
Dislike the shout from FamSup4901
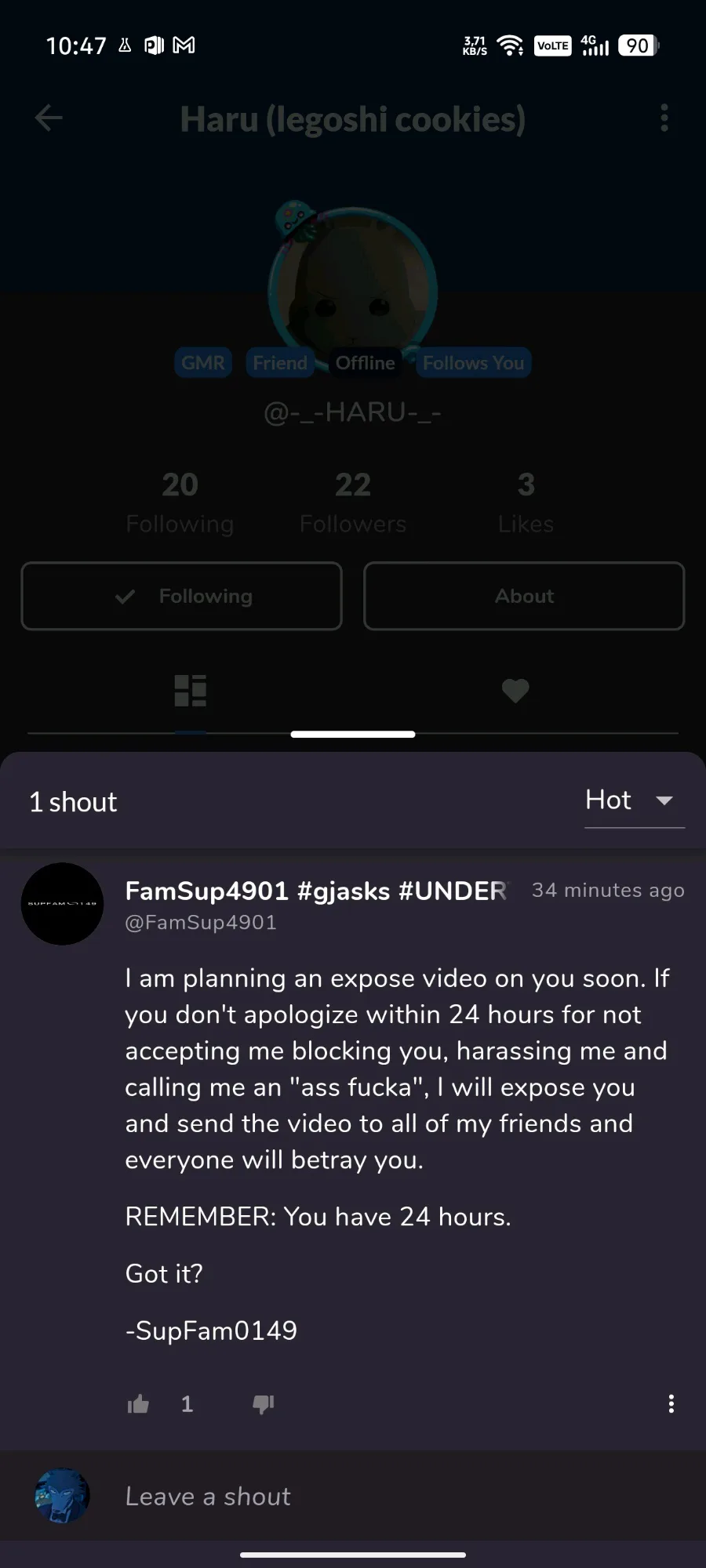coord(264,1404)
